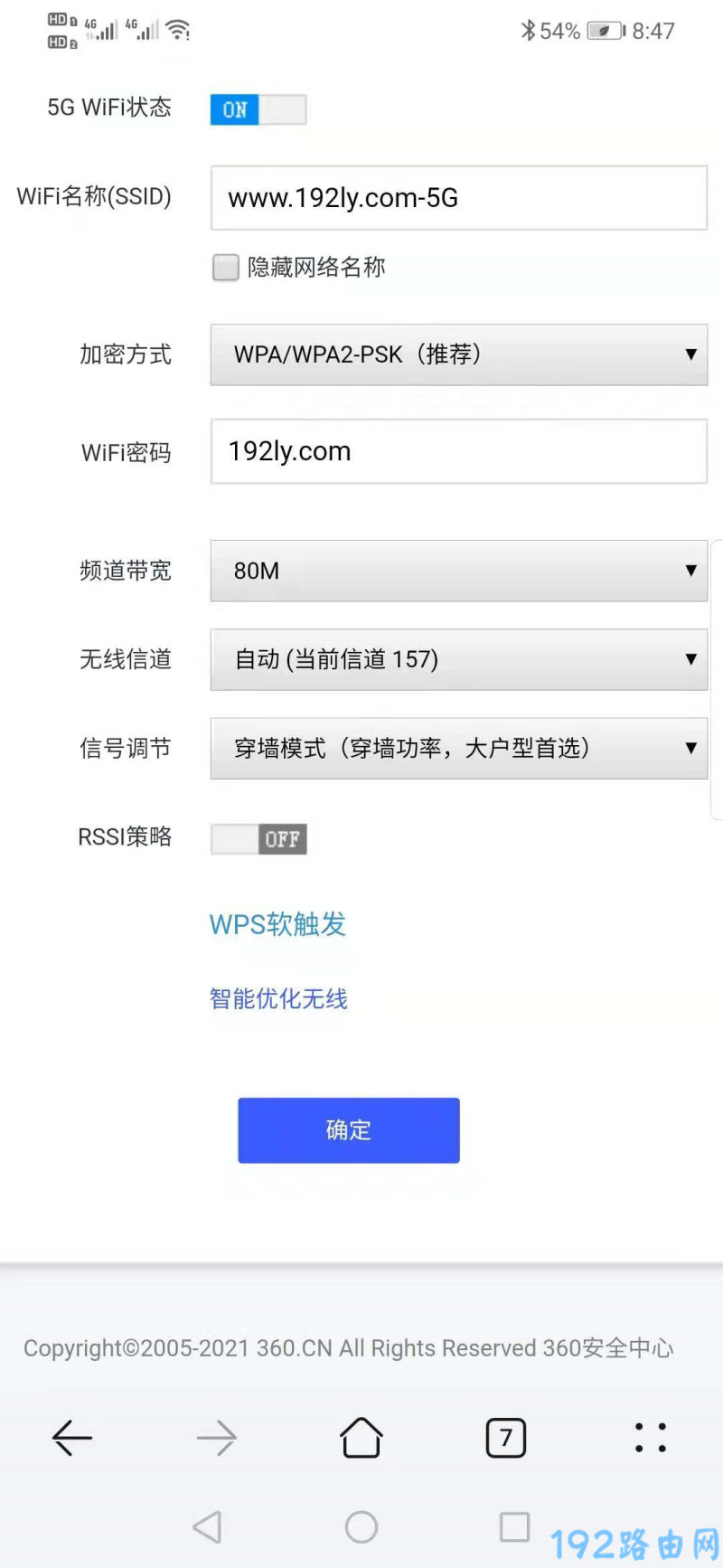The height and width of the screenshot is (1568, 723).
Task: Open the browser home page
Action: pos(361,1437)
